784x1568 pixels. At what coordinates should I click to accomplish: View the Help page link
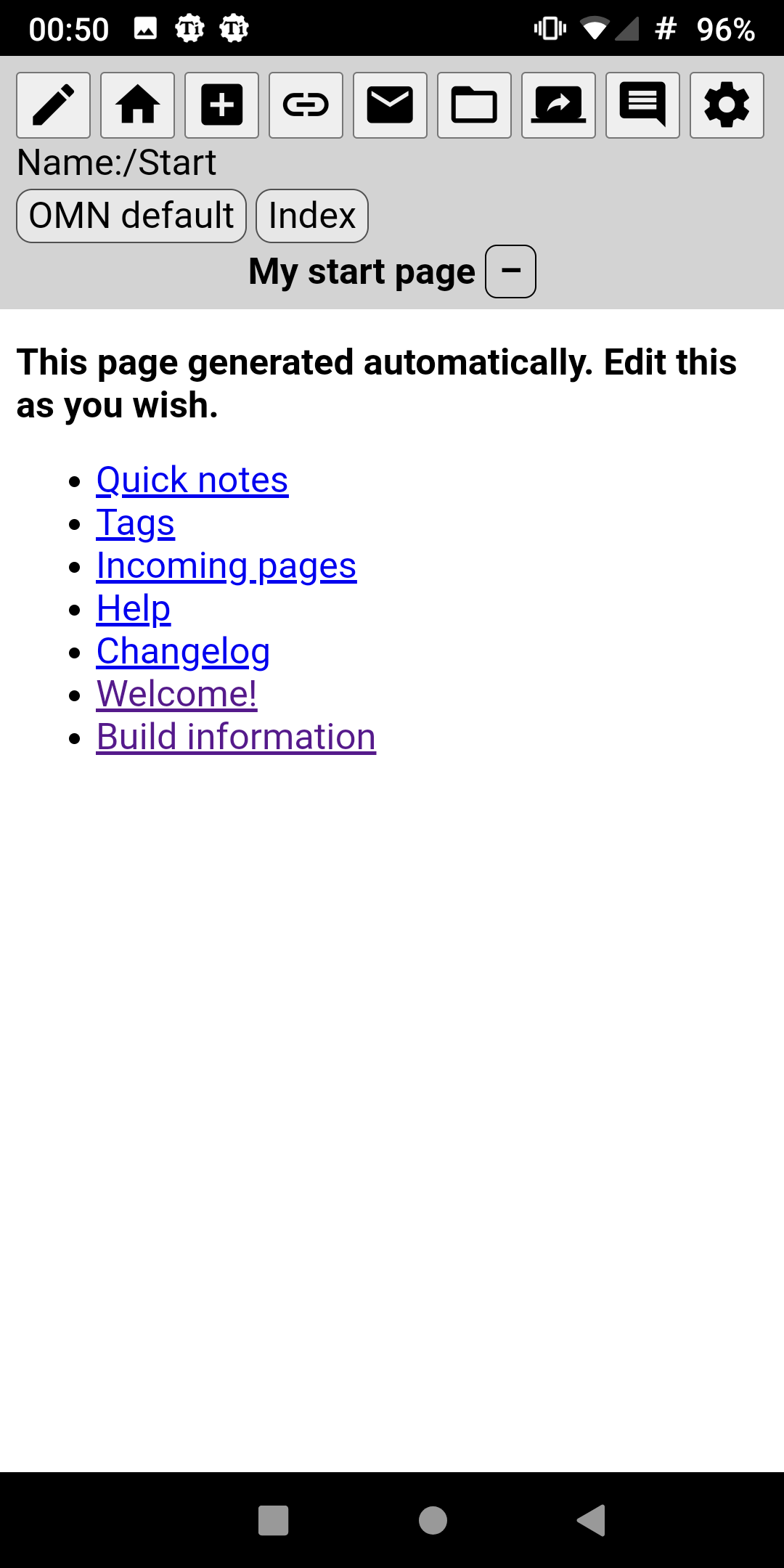pyautogui.click(x=134, y=608)
